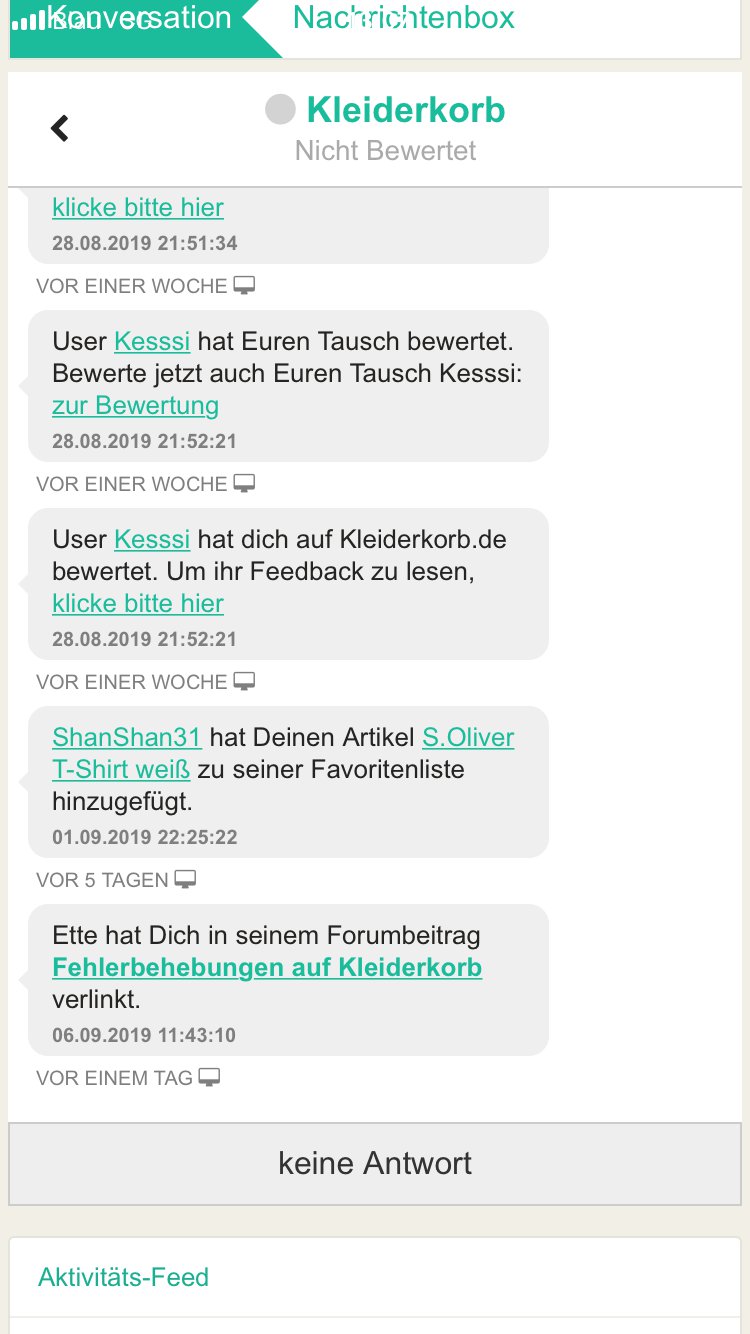The height and width of the screenshot is (1334, 750).
Task: Open the Aktivitäts-Feed section
Action: click(124, 1277)
